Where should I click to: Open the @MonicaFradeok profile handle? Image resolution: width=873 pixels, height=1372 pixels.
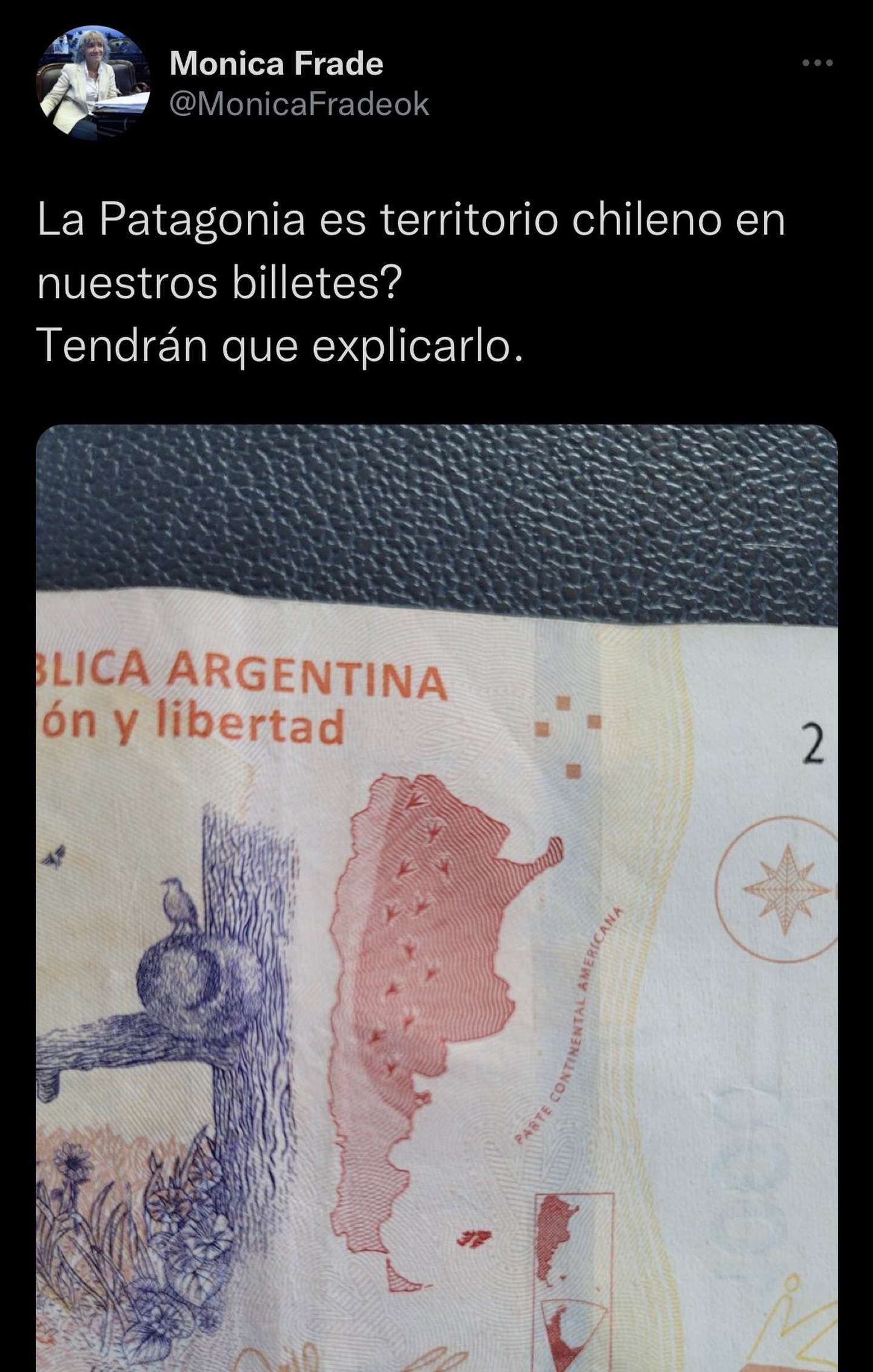(x=299, y=104)
